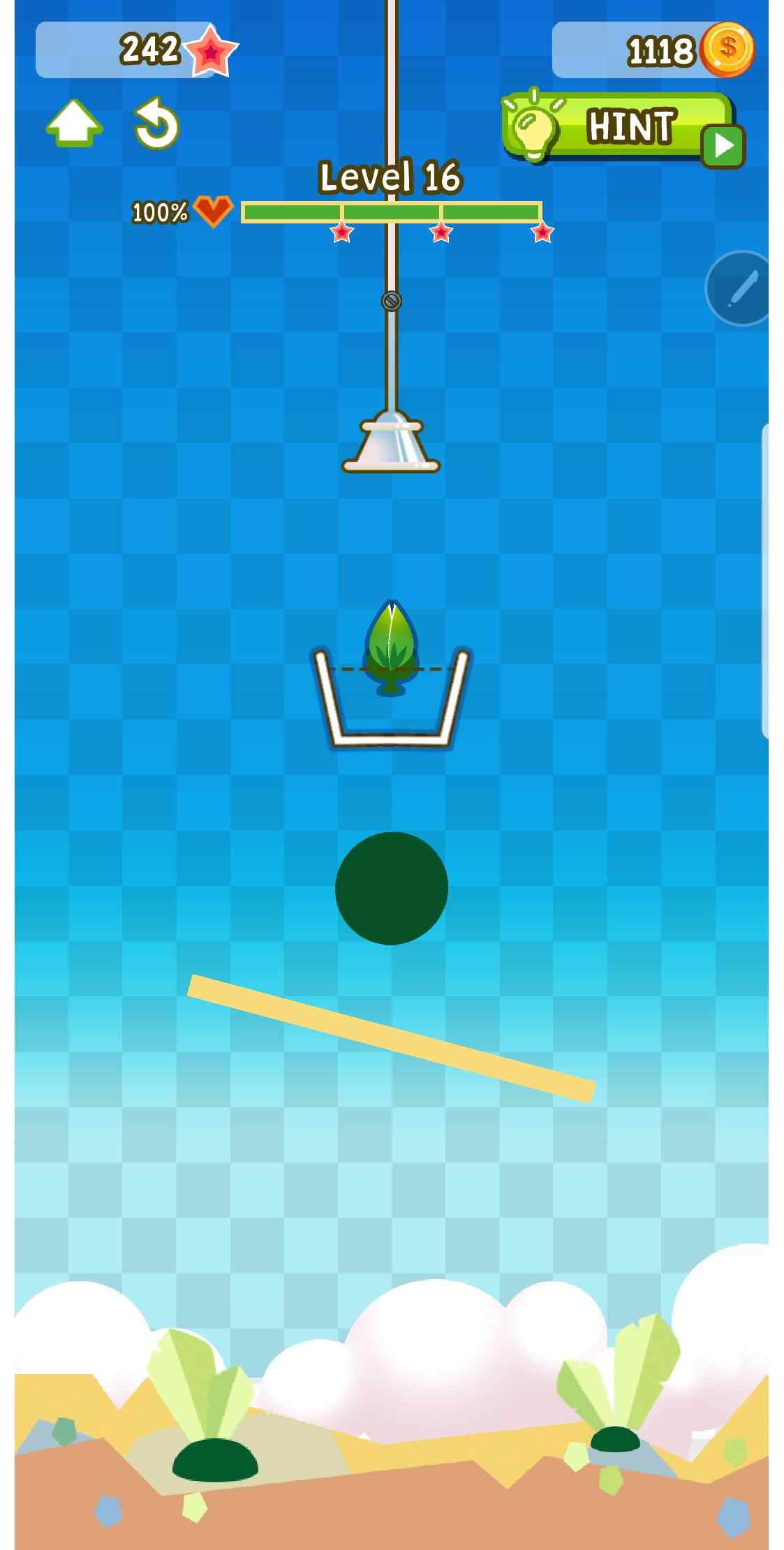The height and width of the screenshot is (1550, 784).
Task: Tap the pin on the rope
Action: tap(392, 301)
